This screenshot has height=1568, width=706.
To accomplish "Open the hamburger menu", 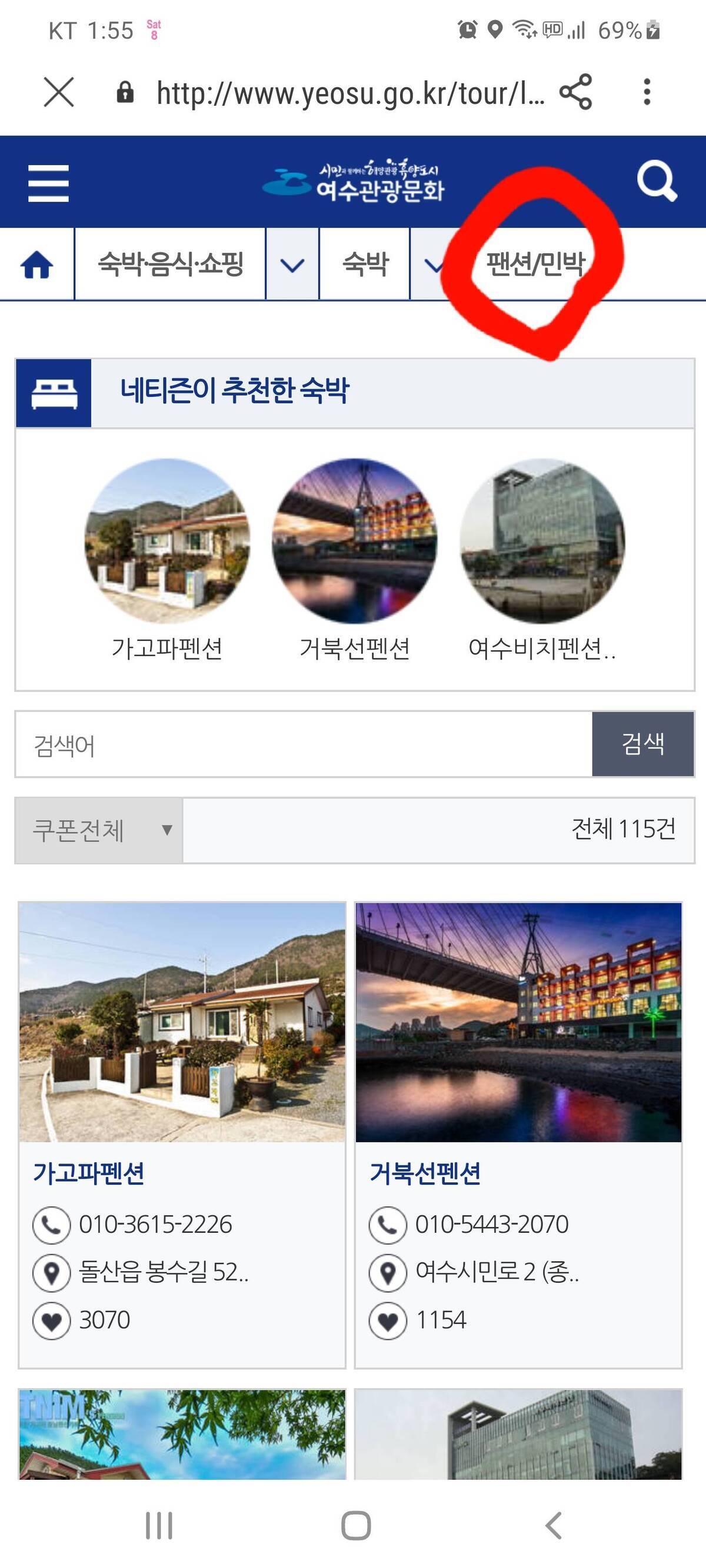I will pos(48,183).
